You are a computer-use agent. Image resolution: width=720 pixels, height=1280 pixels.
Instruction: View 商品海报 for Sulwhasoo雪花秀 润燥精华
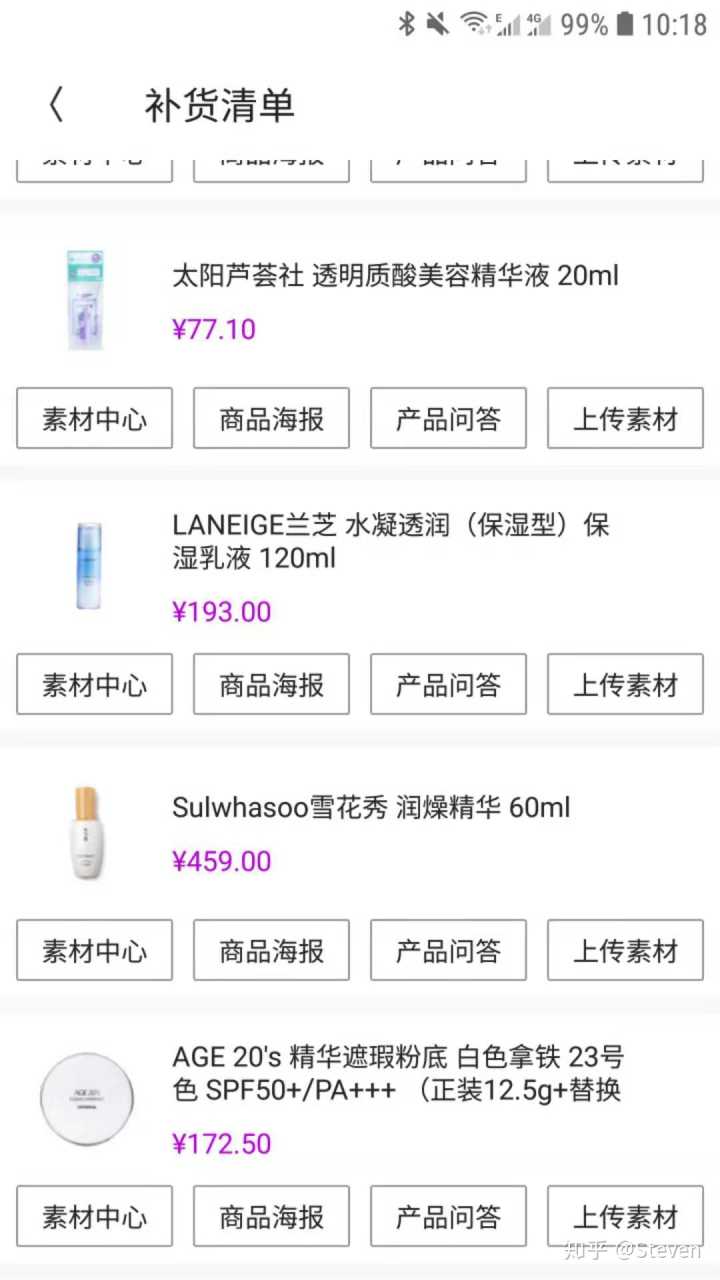pos(271,951)
